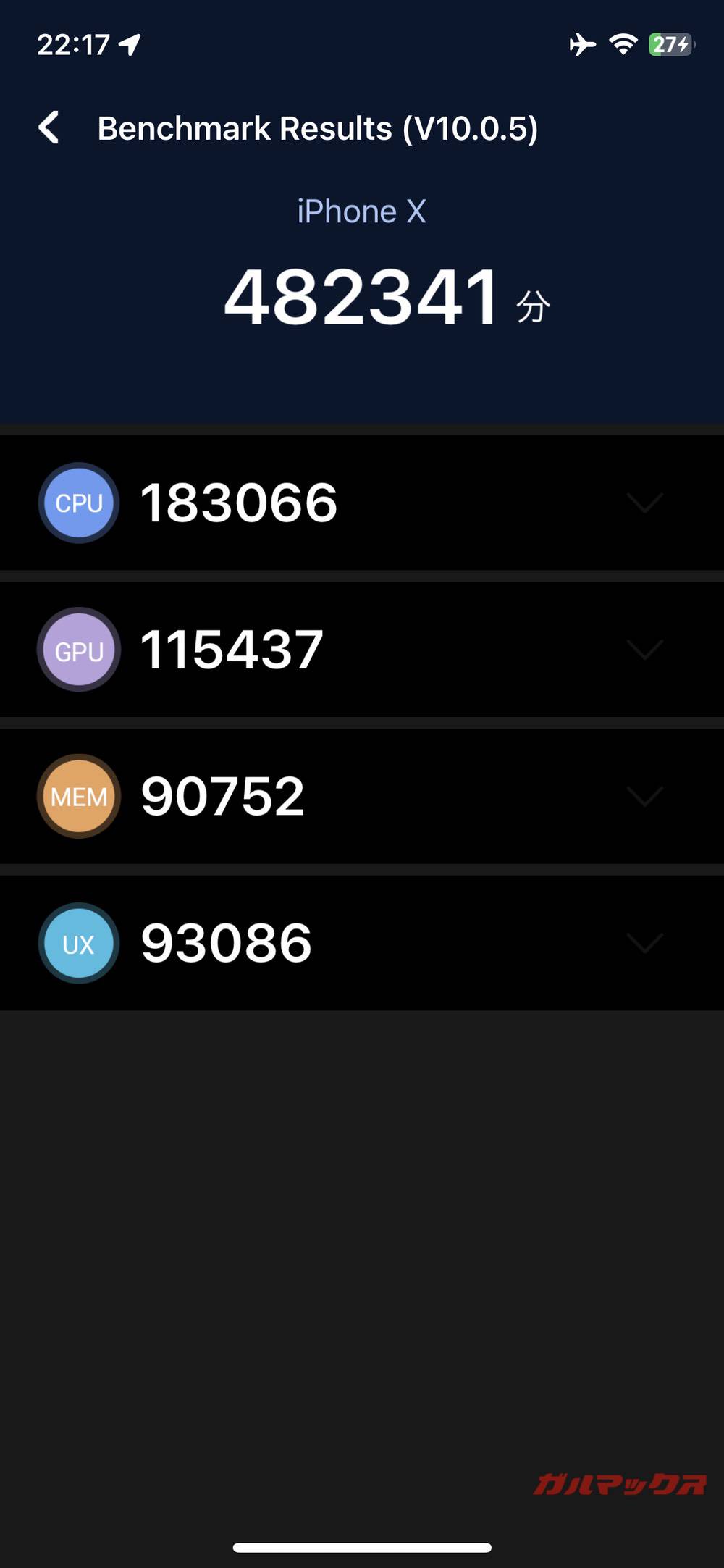Tap the UX score circular icon
This screenshot has width=724, height=1568.
tap(78, 942)
